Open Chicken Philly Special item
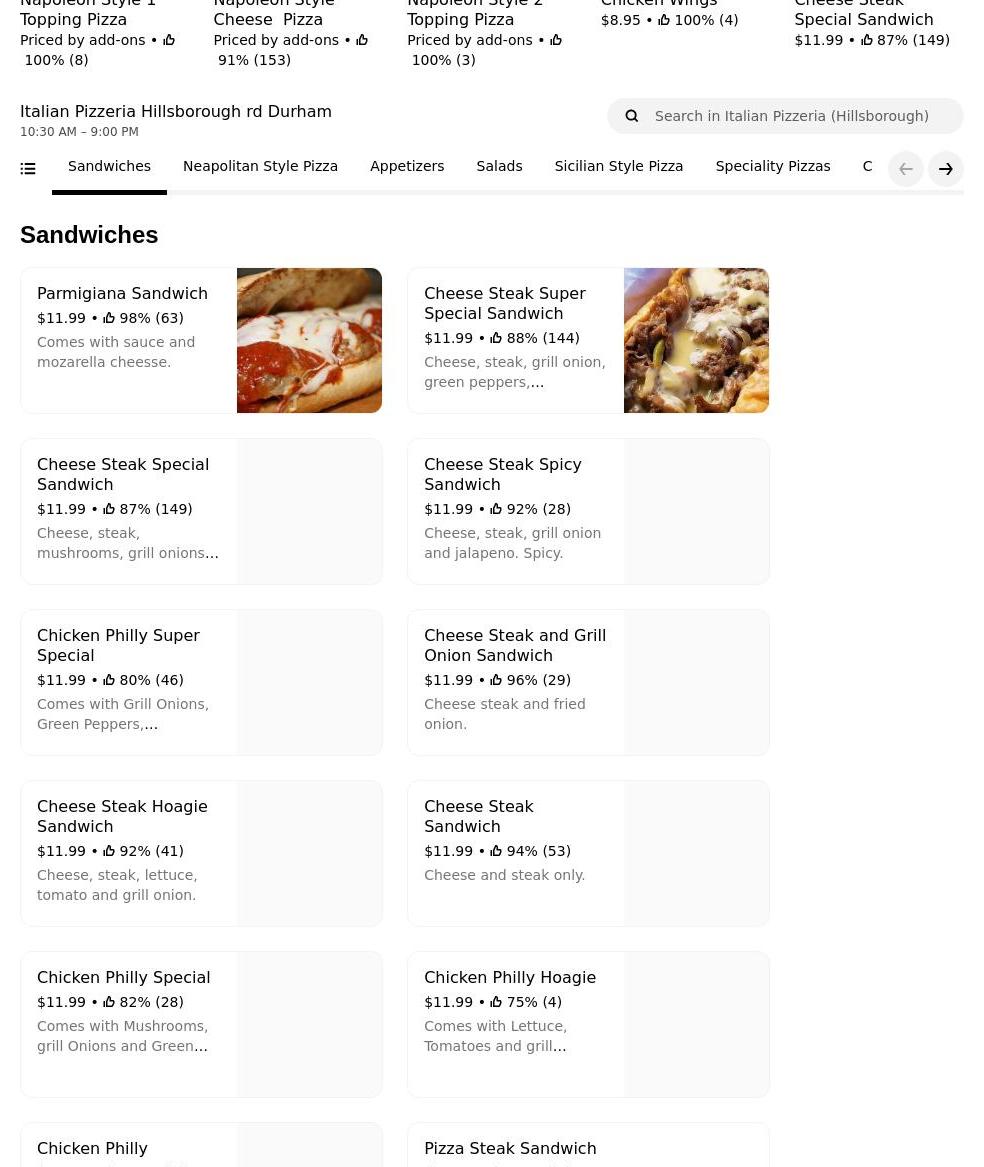 pos(201,1024)
